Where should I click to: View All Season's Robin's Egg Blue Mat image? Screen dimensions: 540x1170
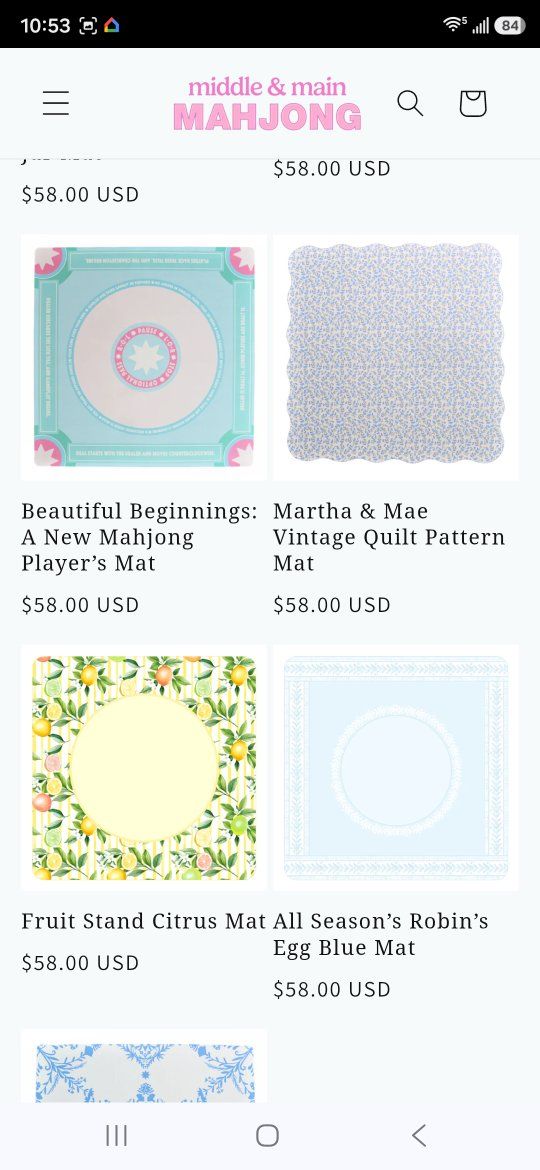pos(396,768)
